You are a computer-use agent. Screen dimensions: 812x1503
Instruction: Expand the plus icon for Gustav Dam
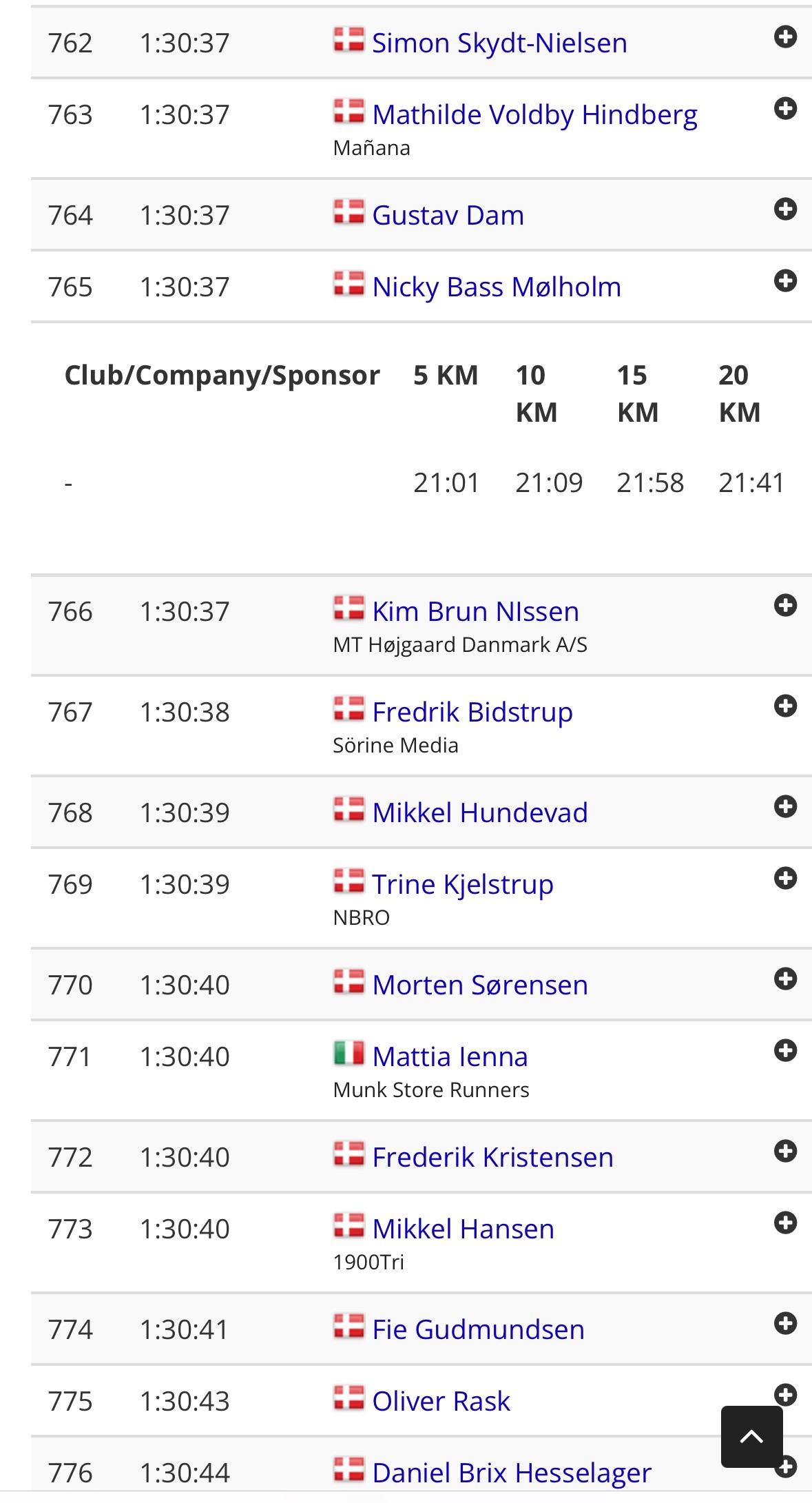tap(785, 209)
